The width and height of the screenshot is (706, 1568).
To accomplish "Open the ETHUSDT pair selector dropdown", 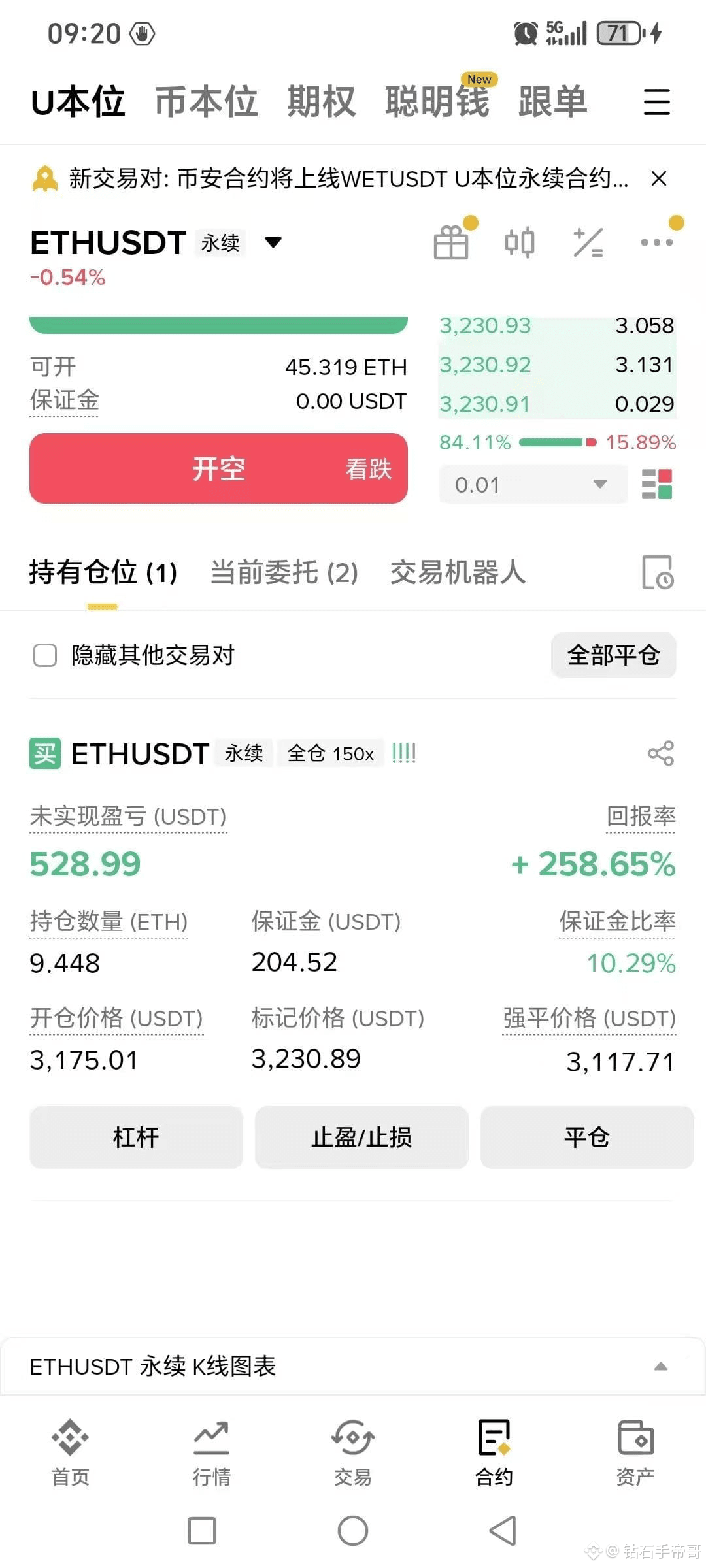I will [273, 242].
